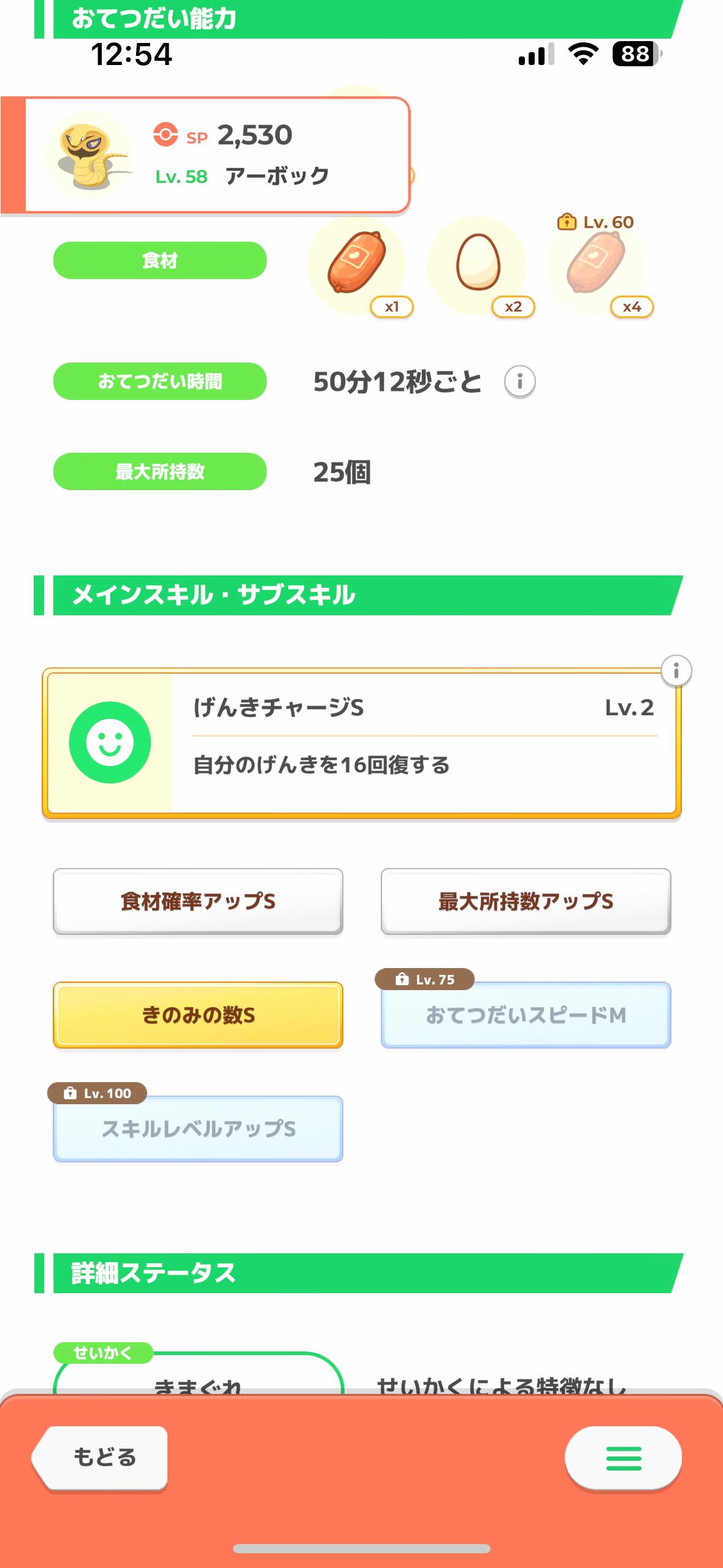Open info icon on main skill card
Viewport: 723px width, 1568px height.
point(676,671)
